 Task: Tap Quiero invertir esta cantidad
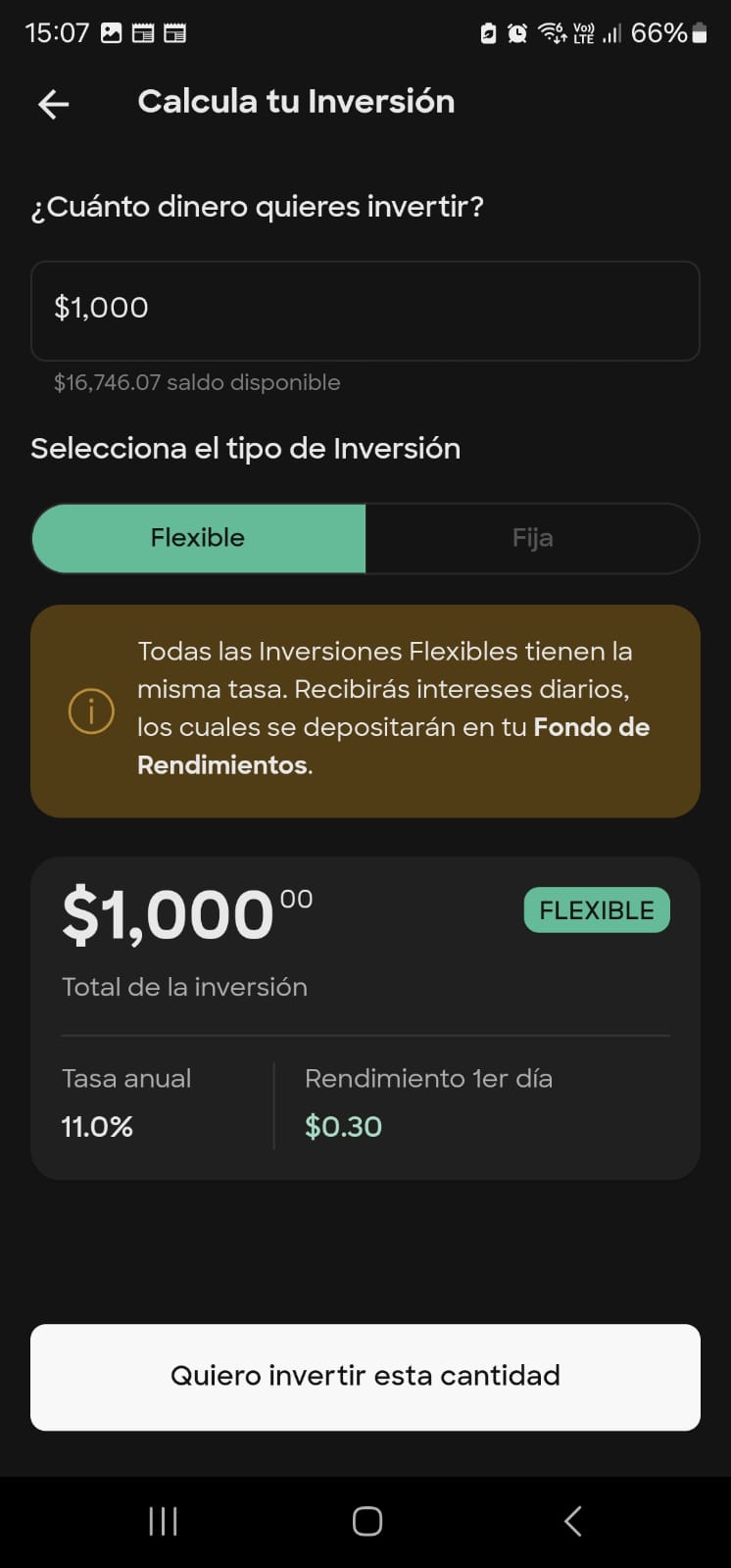[x=365, y=1377]
